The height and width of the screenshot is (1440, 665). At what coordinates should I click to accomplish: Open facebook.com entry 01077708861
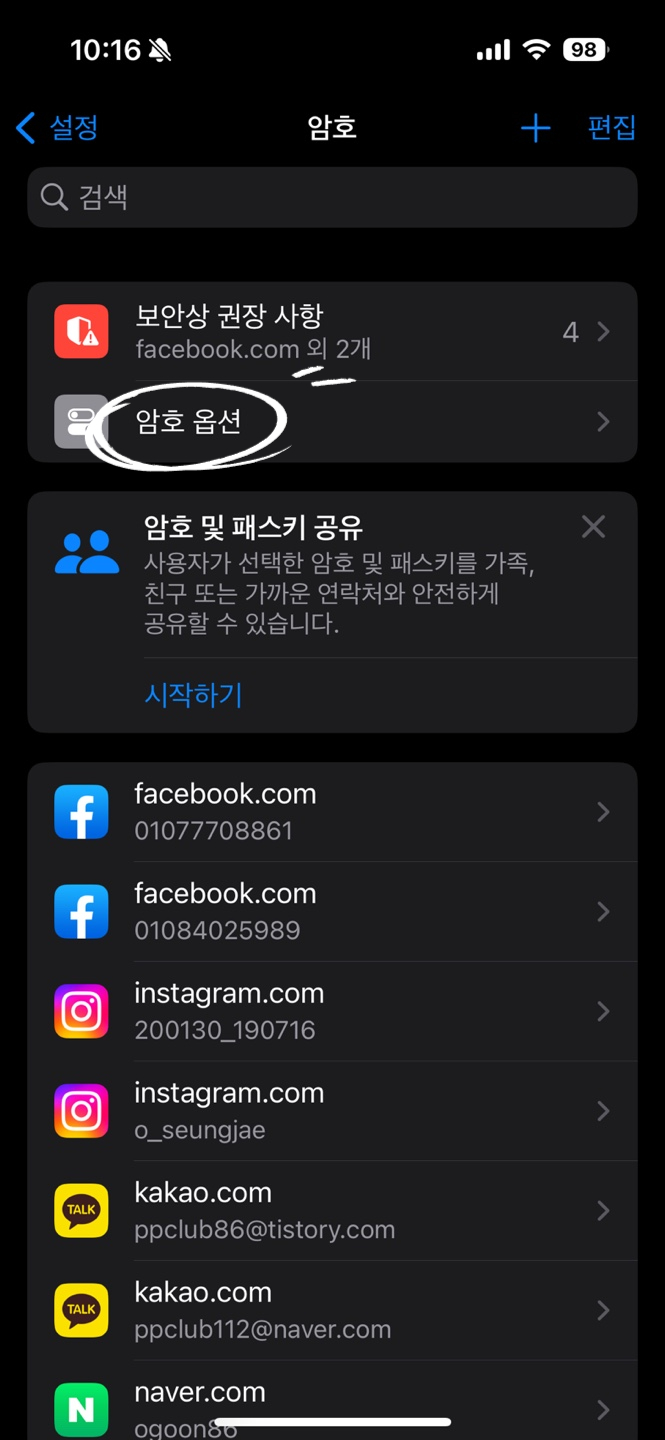click(x=332, y=812)
